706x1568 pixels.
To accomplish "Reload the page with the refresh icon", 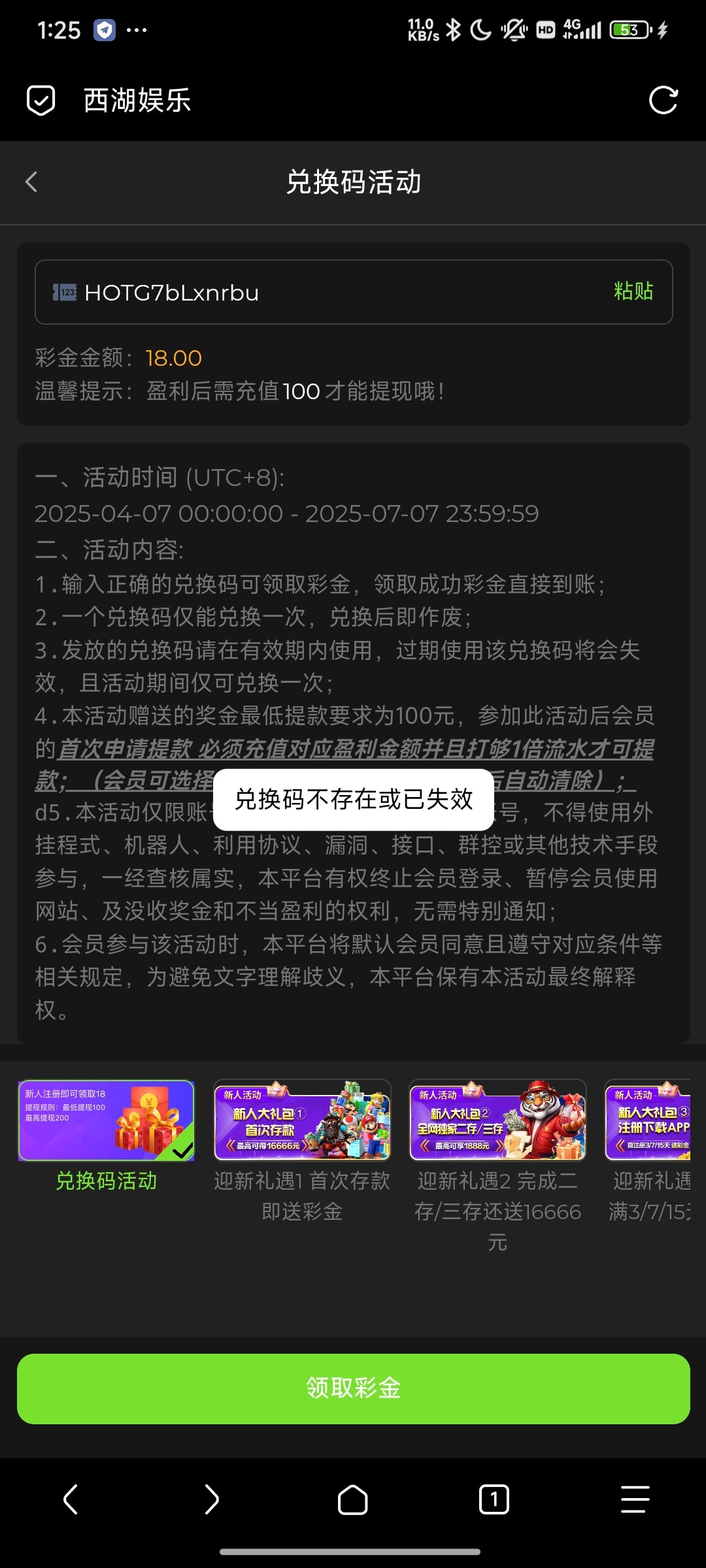I will [x=663, y=101].
